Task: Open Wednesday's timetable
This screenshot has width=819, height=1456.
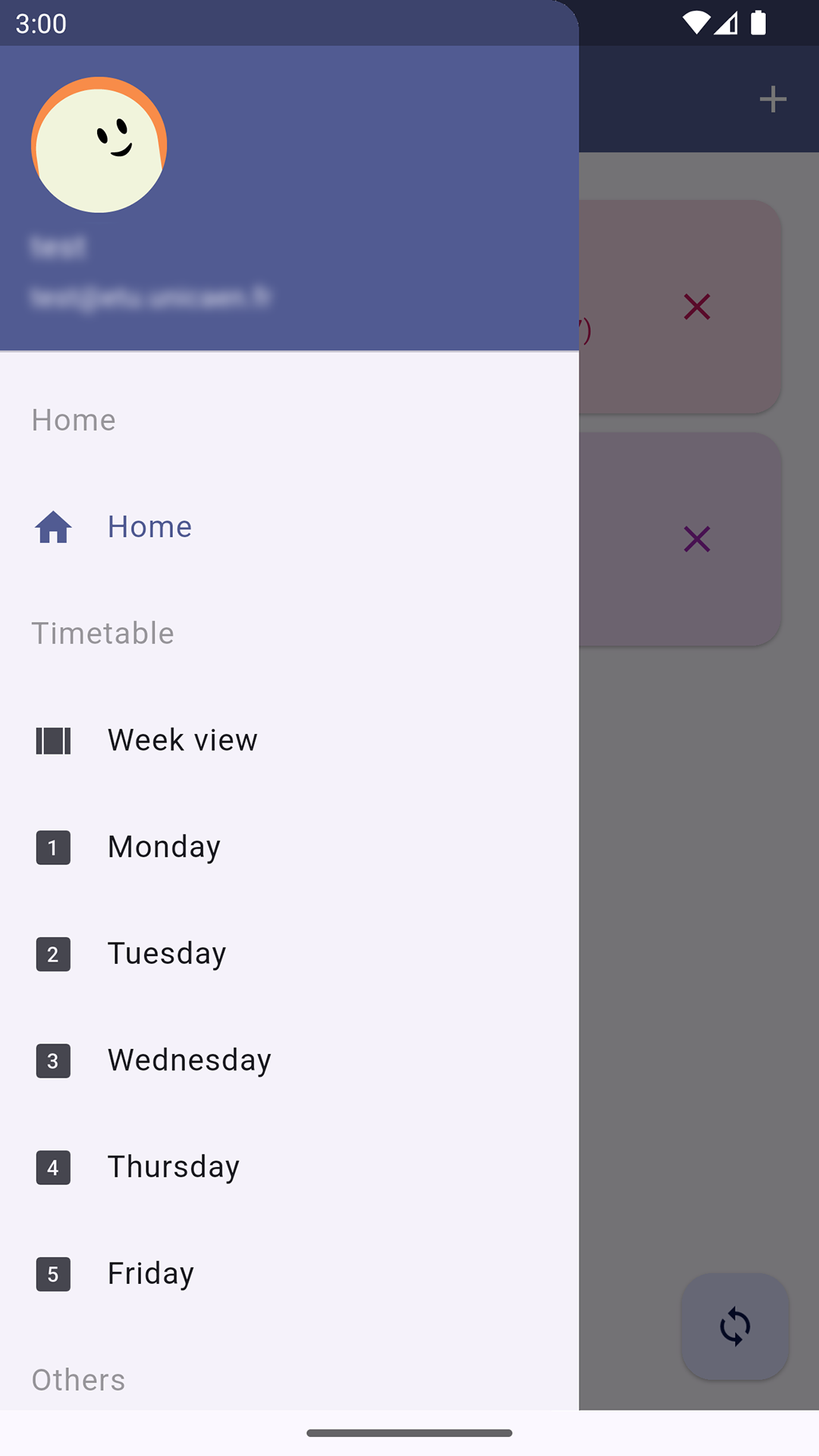Action: click(x=289, y=1060)
